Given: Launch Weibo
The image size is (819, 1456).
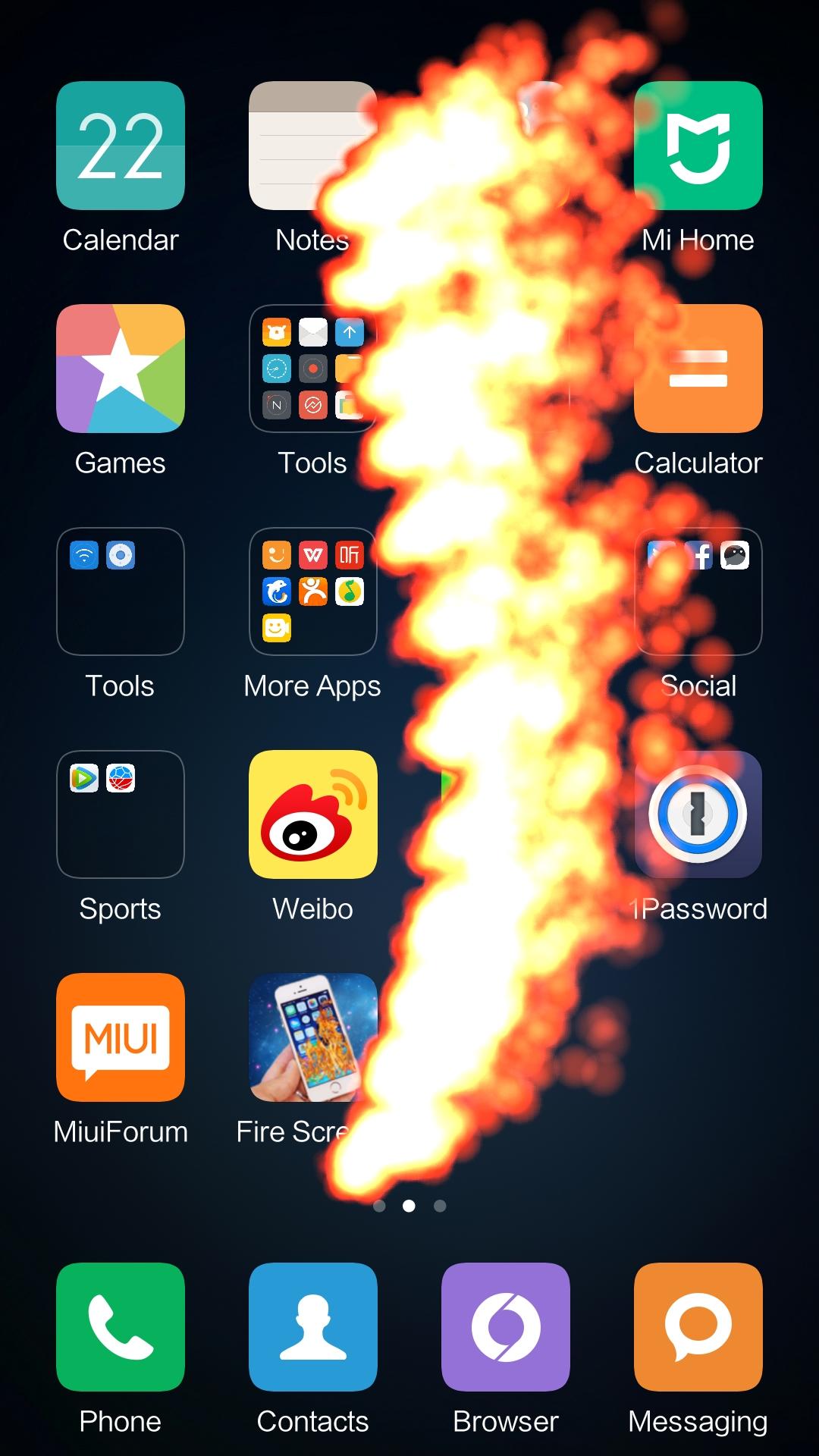Looking at the screenshot, I should (312, 814).
